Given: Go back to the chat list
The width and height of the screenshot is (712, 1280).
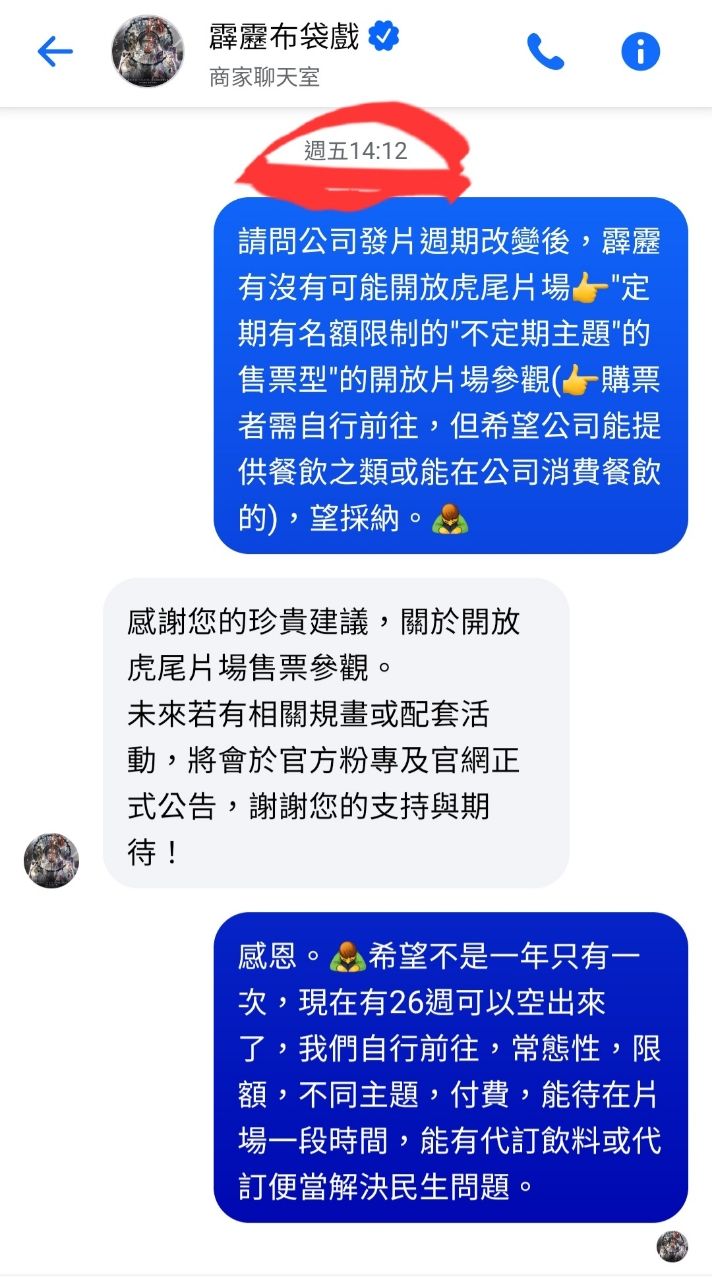Looking at the screenshot, I should 55,52.
